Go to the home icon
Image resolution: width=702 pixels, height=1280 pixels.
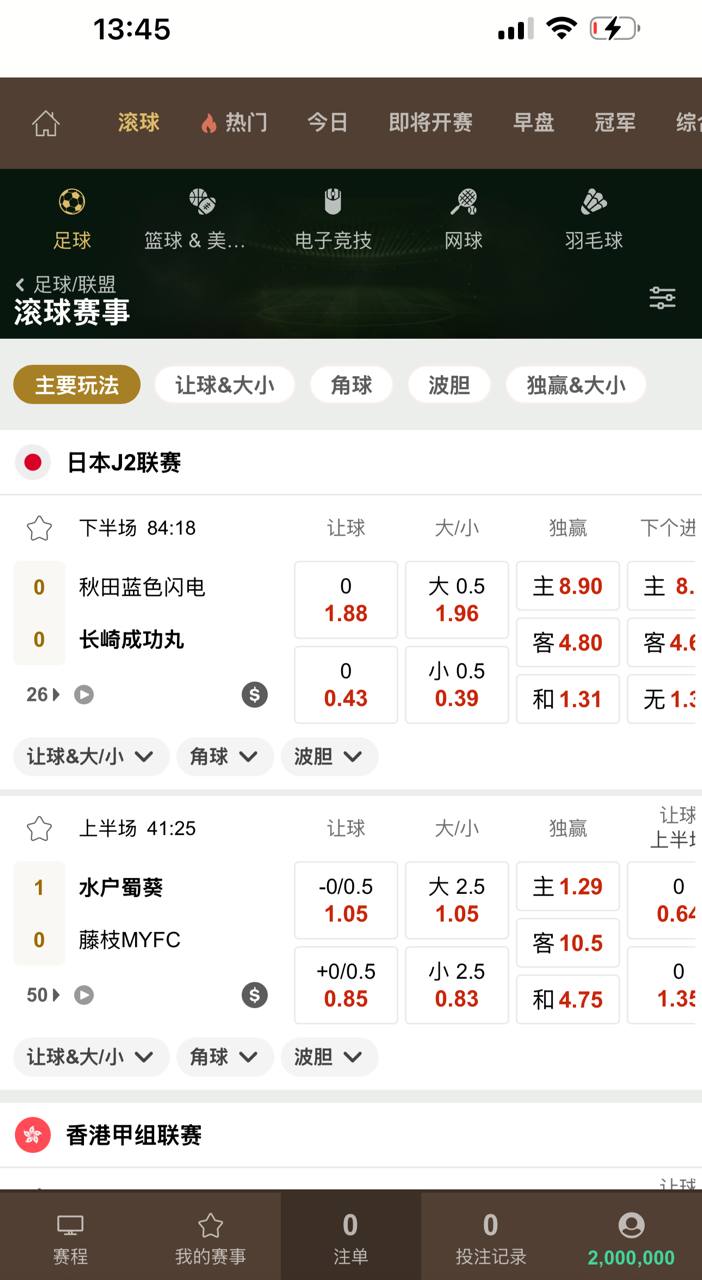point(46,123)
